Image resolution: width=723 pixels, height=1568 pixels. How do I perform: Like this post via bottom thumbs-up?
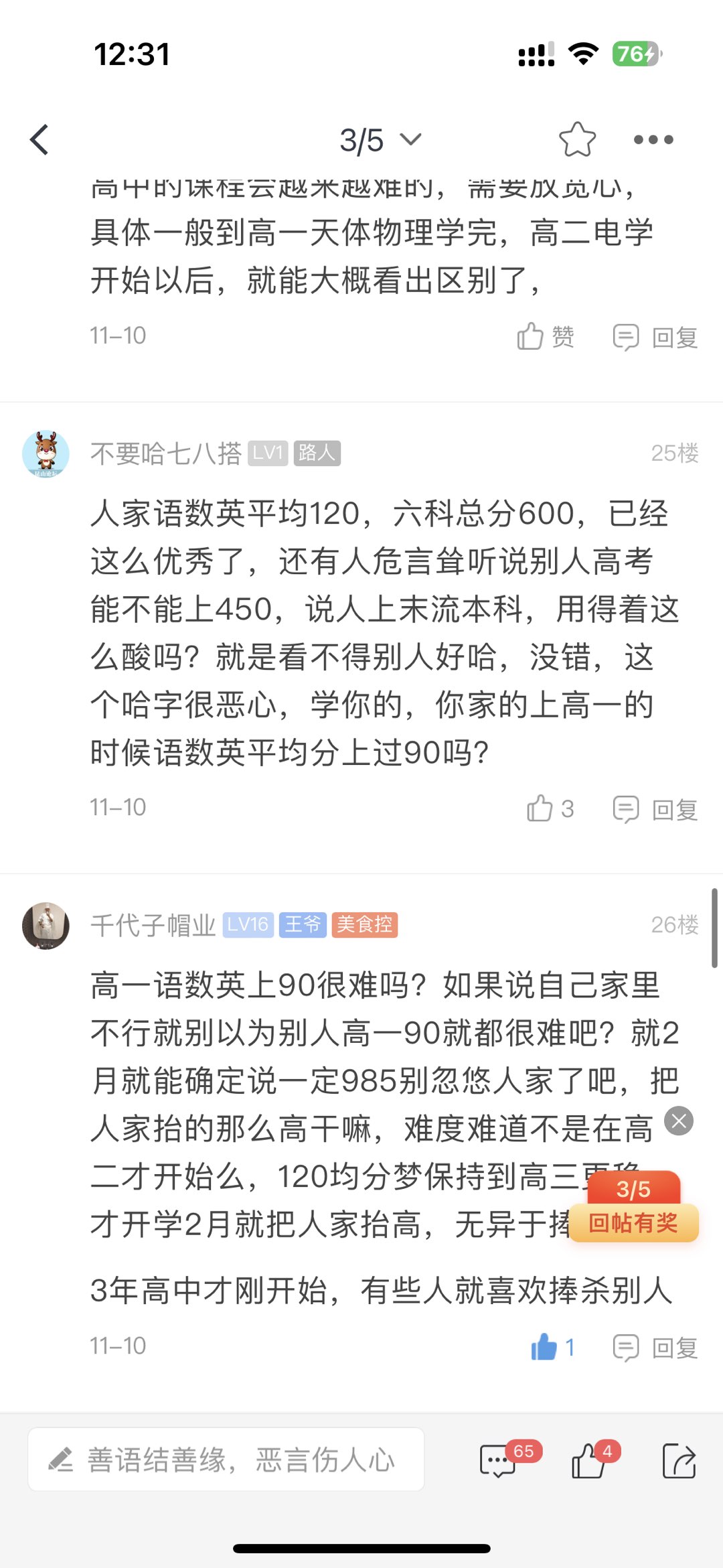point(589,1460)
